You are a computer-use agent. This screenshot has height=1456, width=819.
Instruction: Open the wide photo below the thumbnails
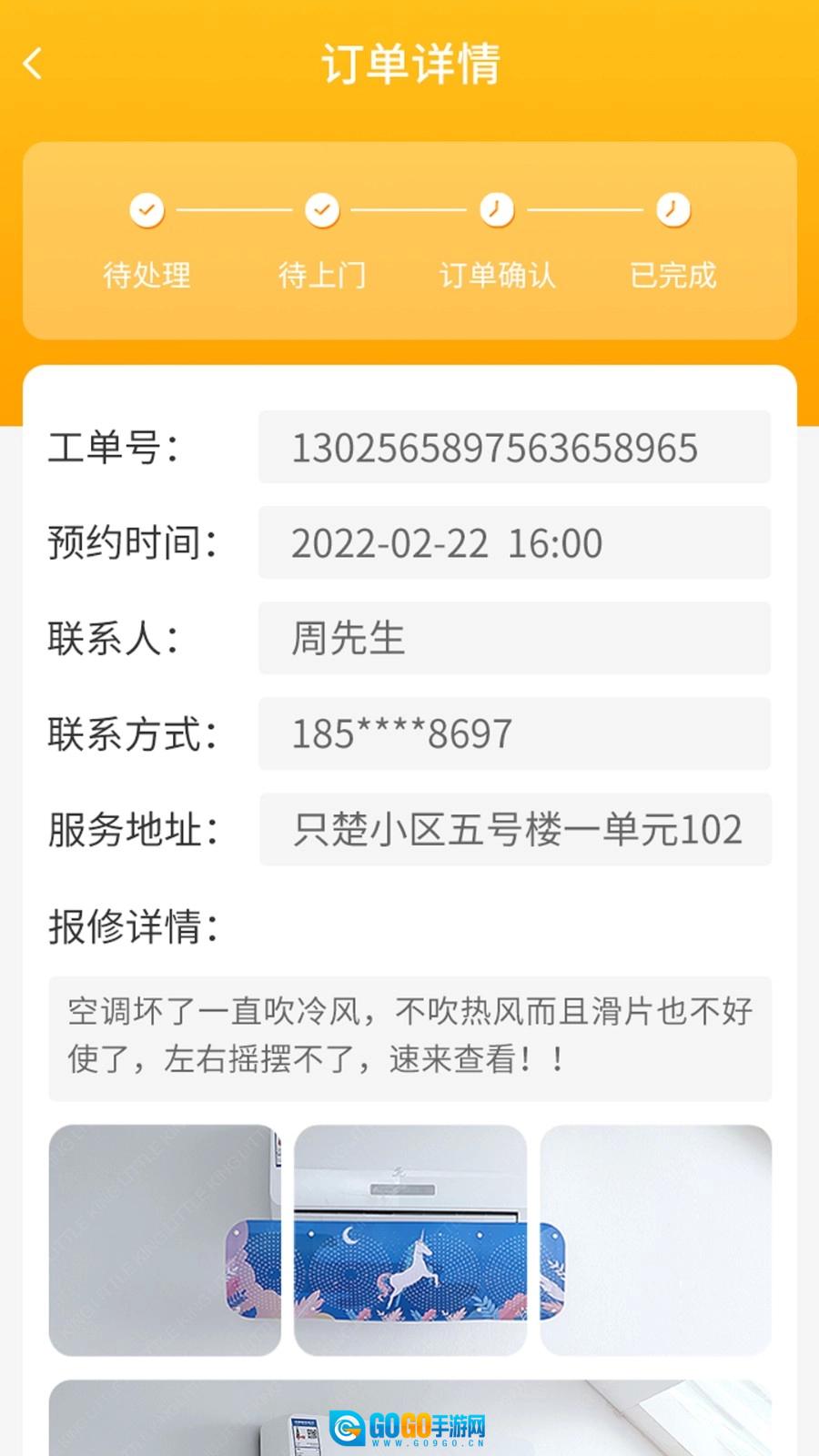[x=410, y=1418]
